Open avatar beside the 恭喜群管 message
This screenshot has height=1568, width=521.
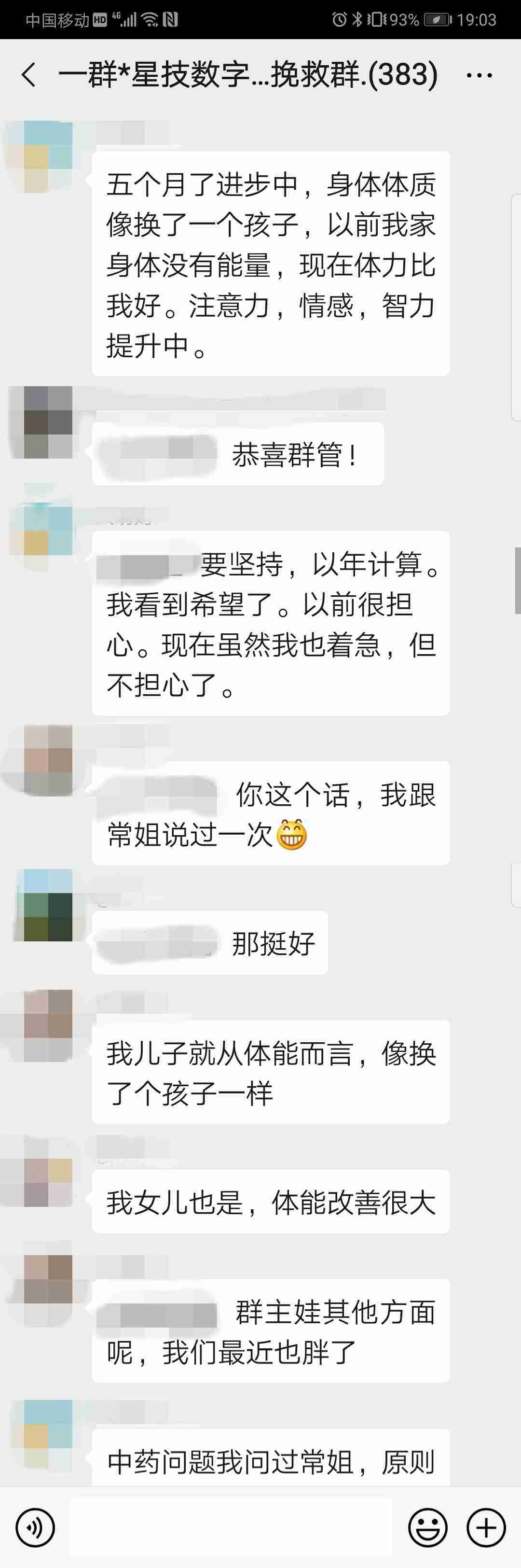[48, 422]
